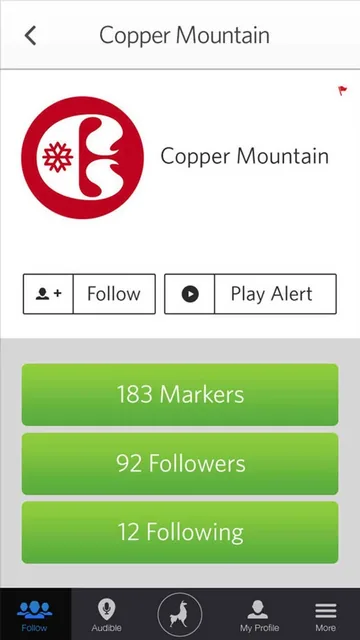Open the My Profile tab
This screenshot has height=640, width=360.
[260, 614]
